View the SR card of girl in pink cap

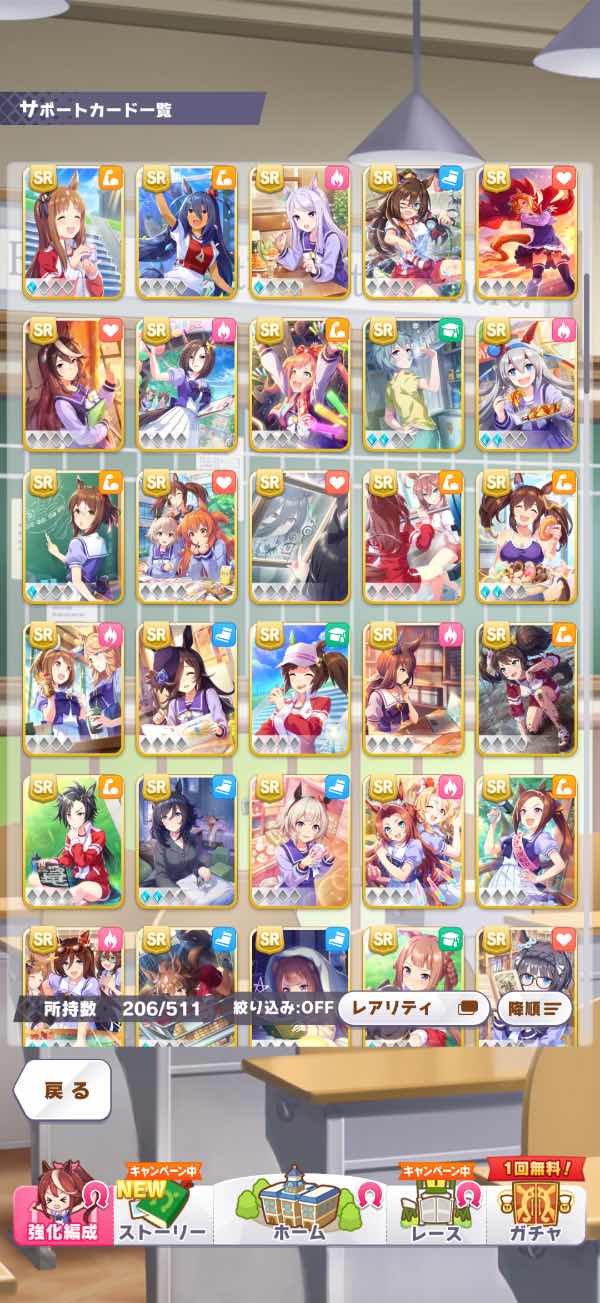(300, 689)
